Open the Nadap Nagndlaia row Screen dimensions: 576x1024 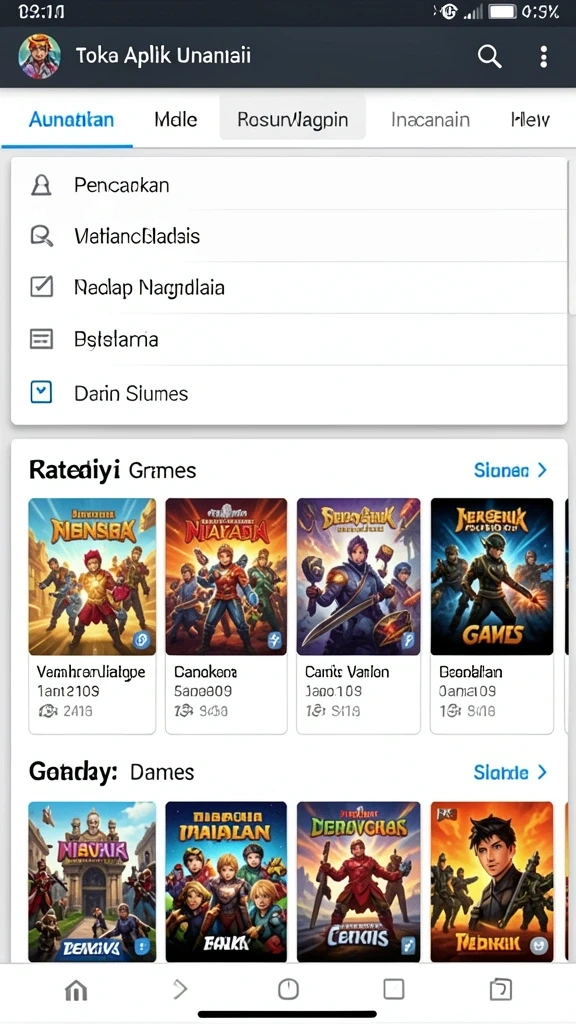point(289,287)
